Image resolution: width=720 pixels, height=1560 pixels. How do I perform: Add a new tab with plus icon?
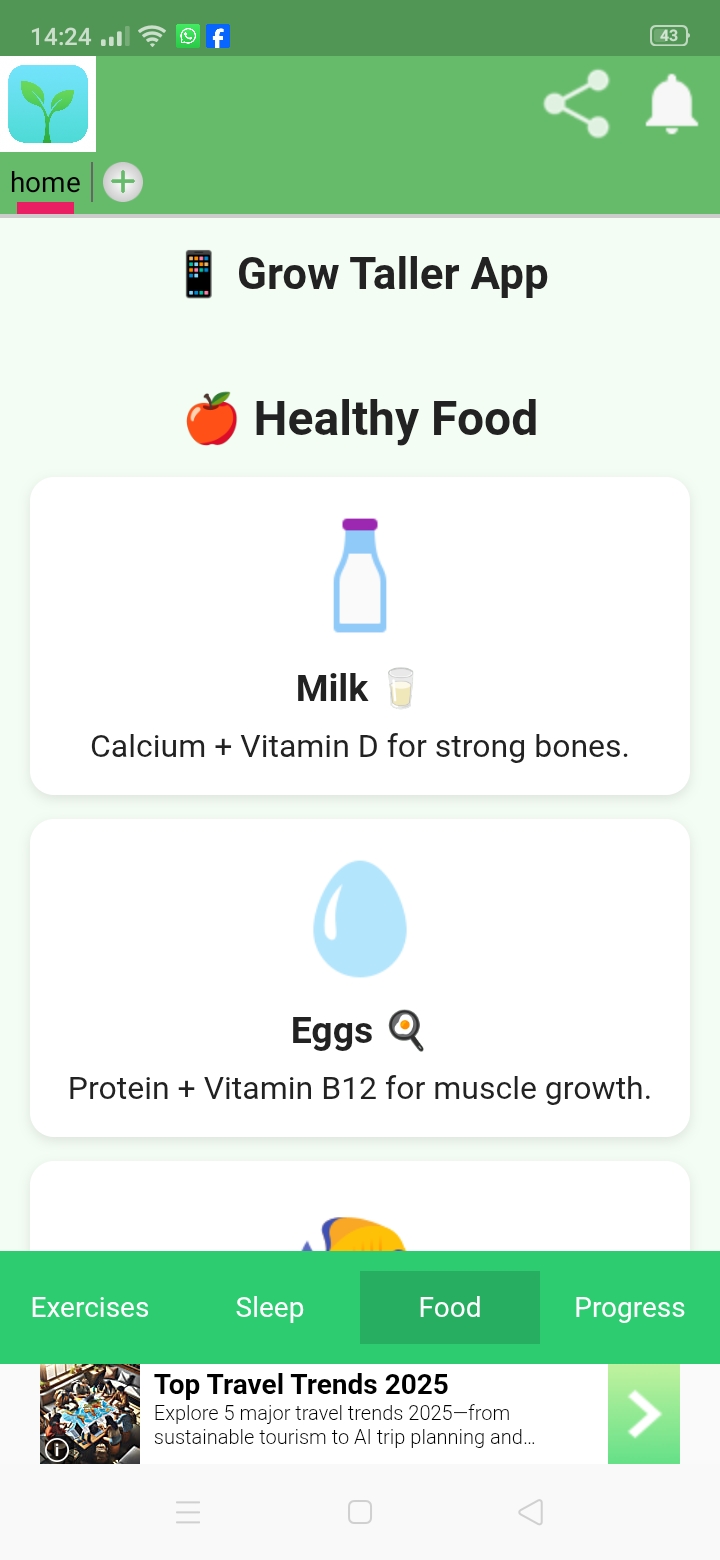(x=123, y=183)
